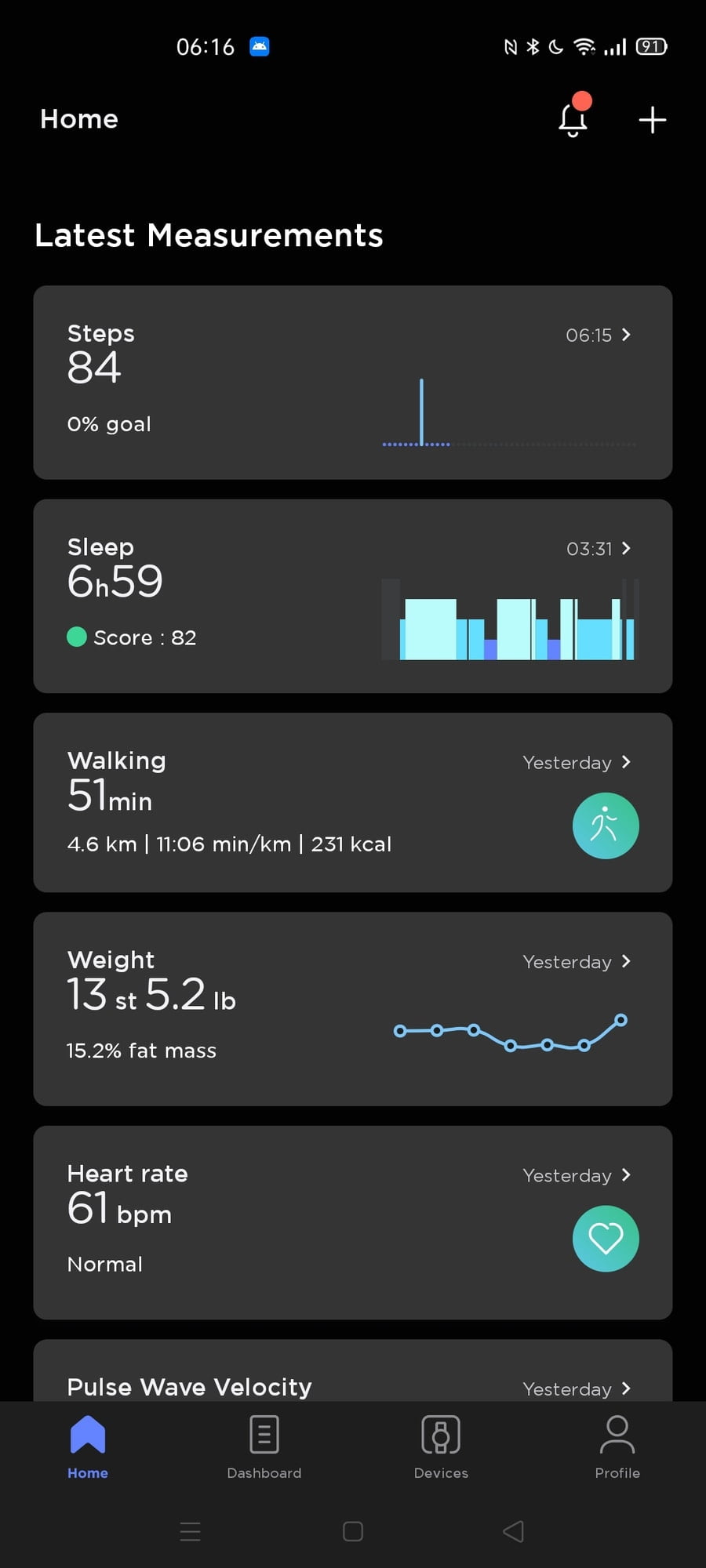
Task: Open the Weight measurement card
Action: coord(352,1009)
